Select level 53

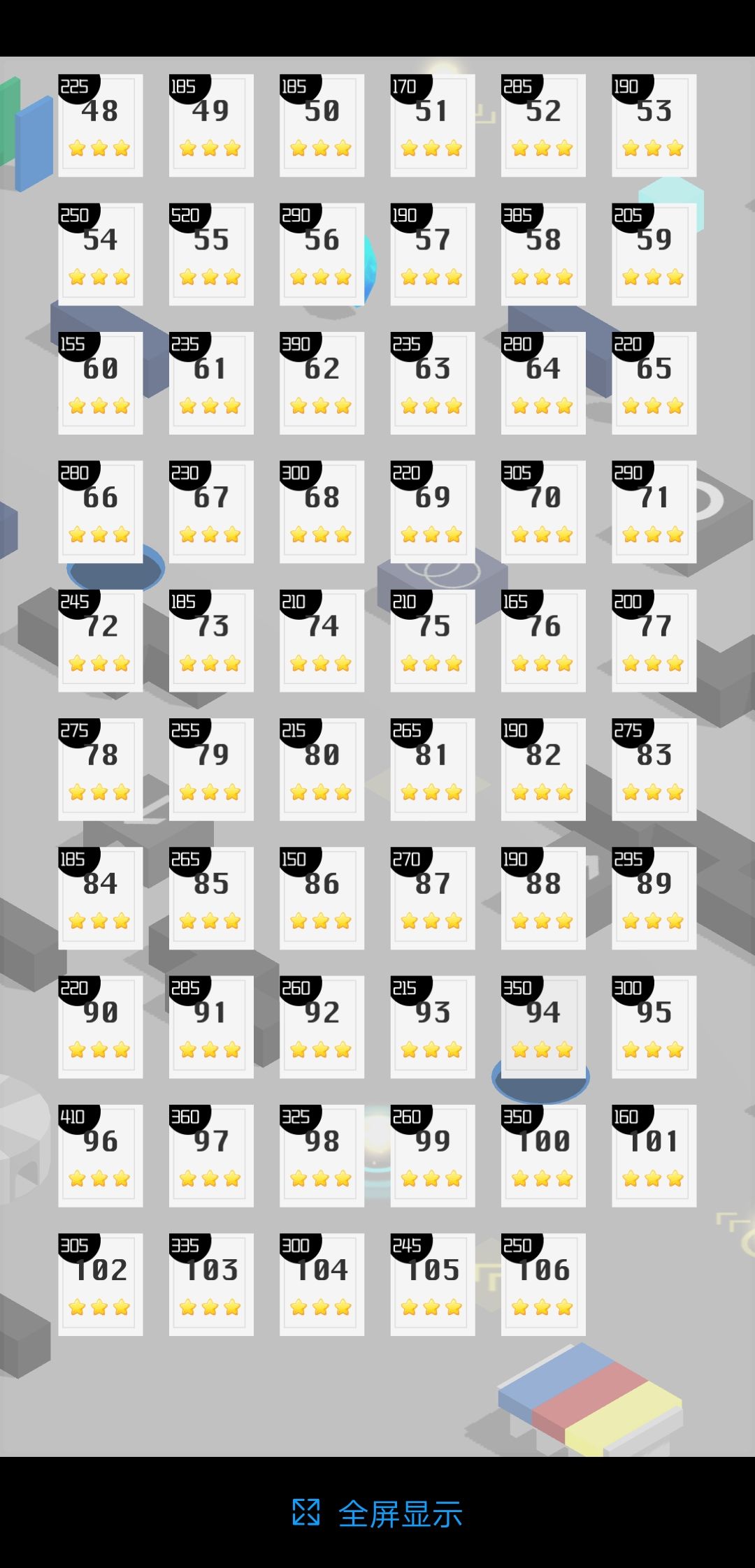click(654, 125)
